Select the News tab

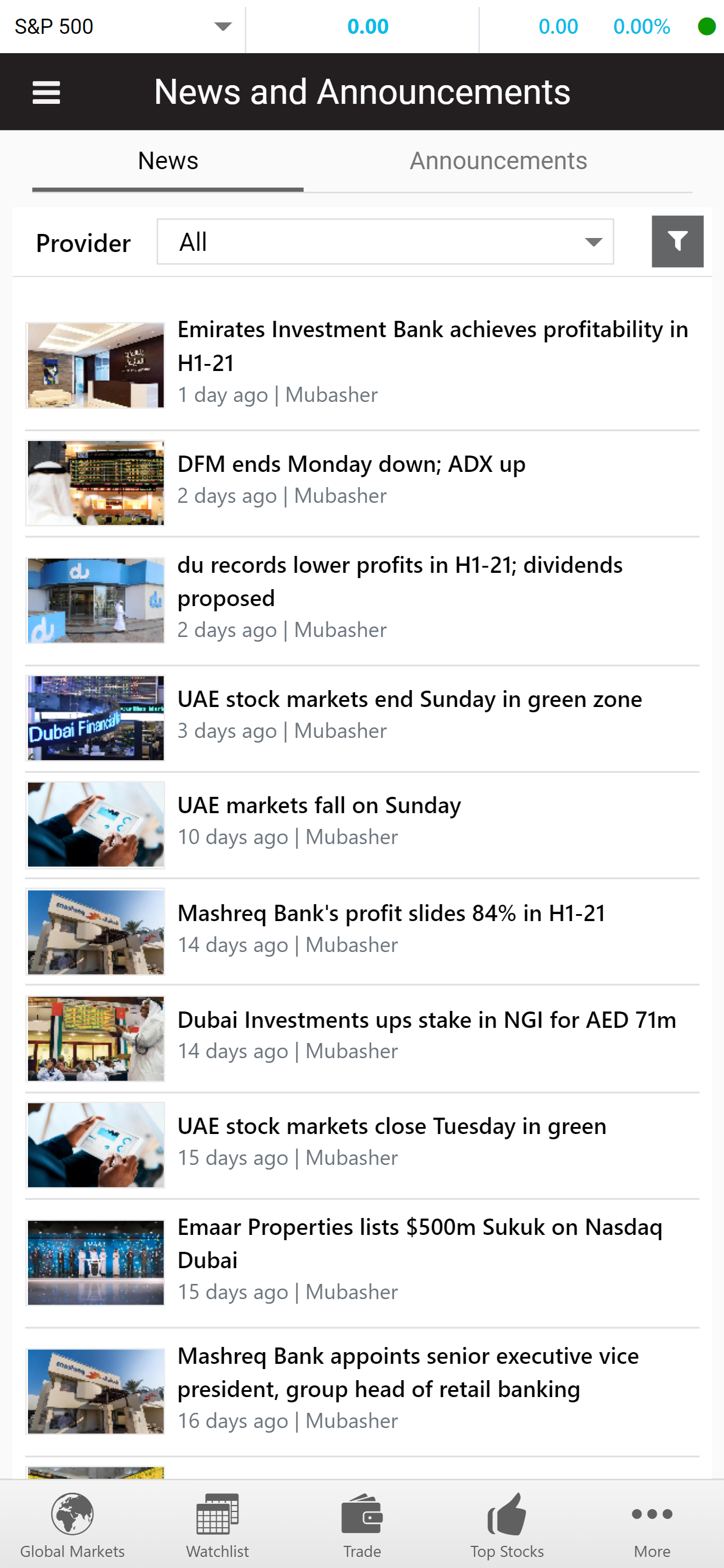168,160
